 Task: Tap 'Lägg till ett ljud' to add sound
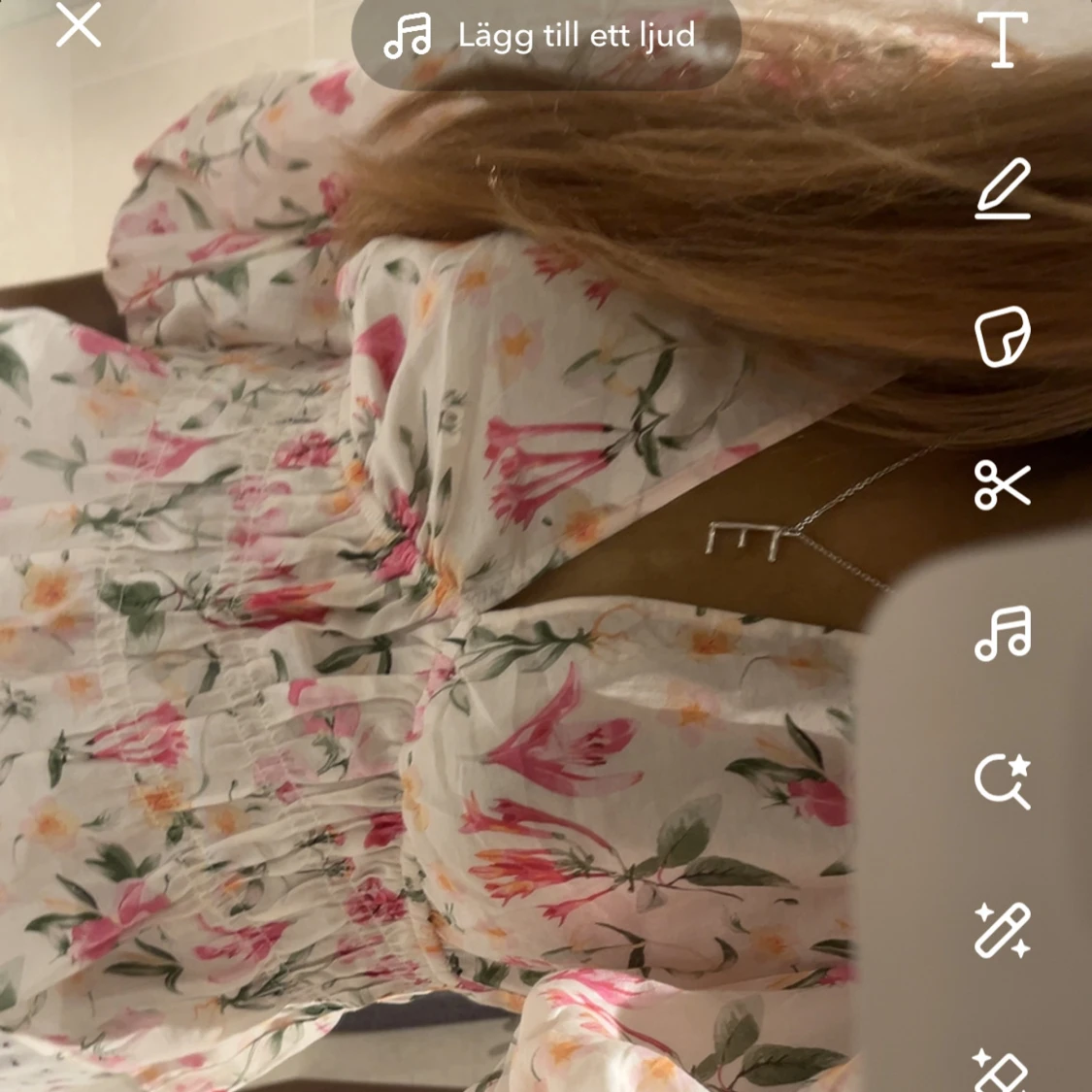pos(546,37)
